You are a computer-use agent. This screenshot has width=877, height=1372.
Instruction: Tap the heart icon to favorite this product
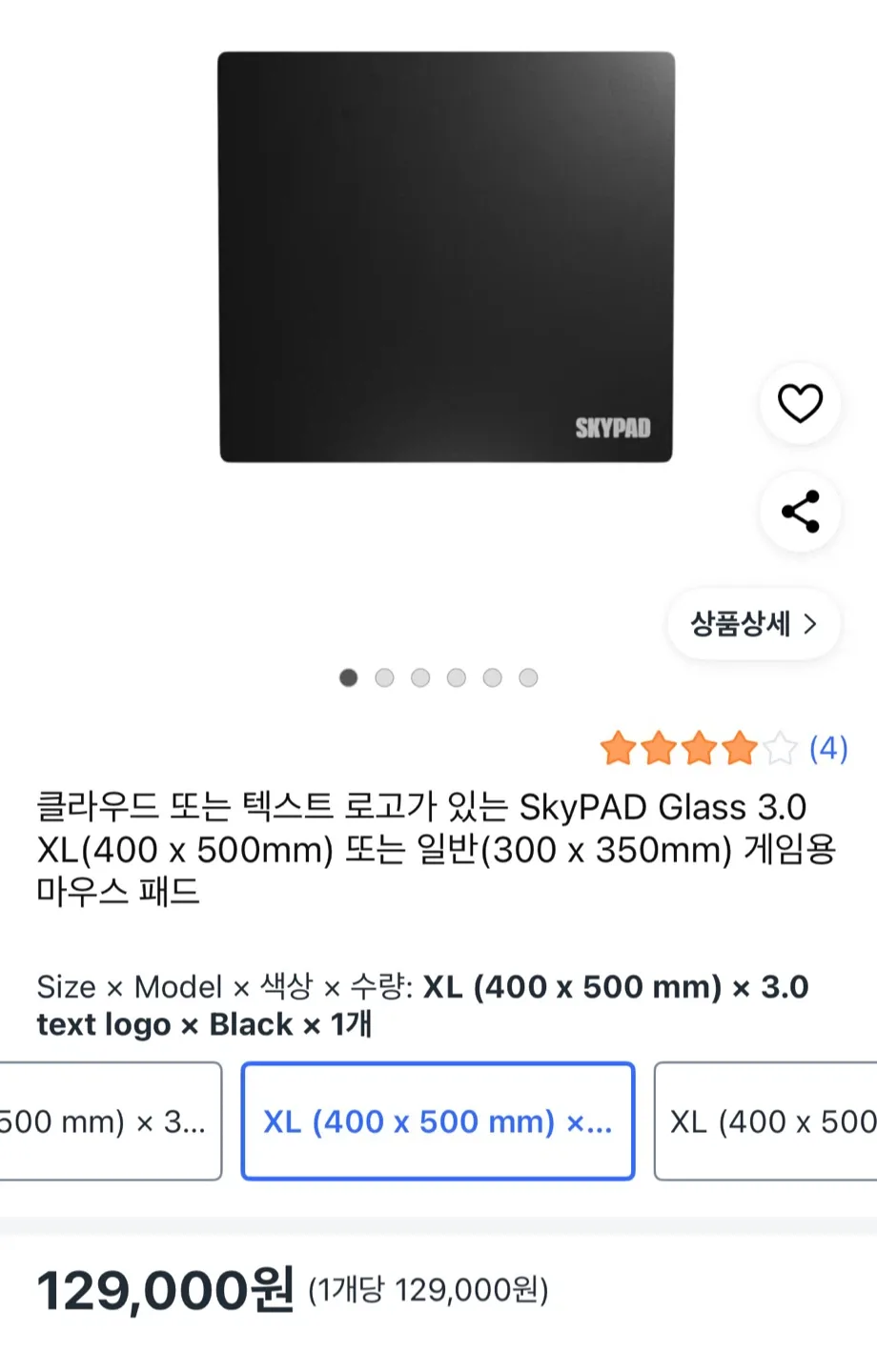pos(799,402)
